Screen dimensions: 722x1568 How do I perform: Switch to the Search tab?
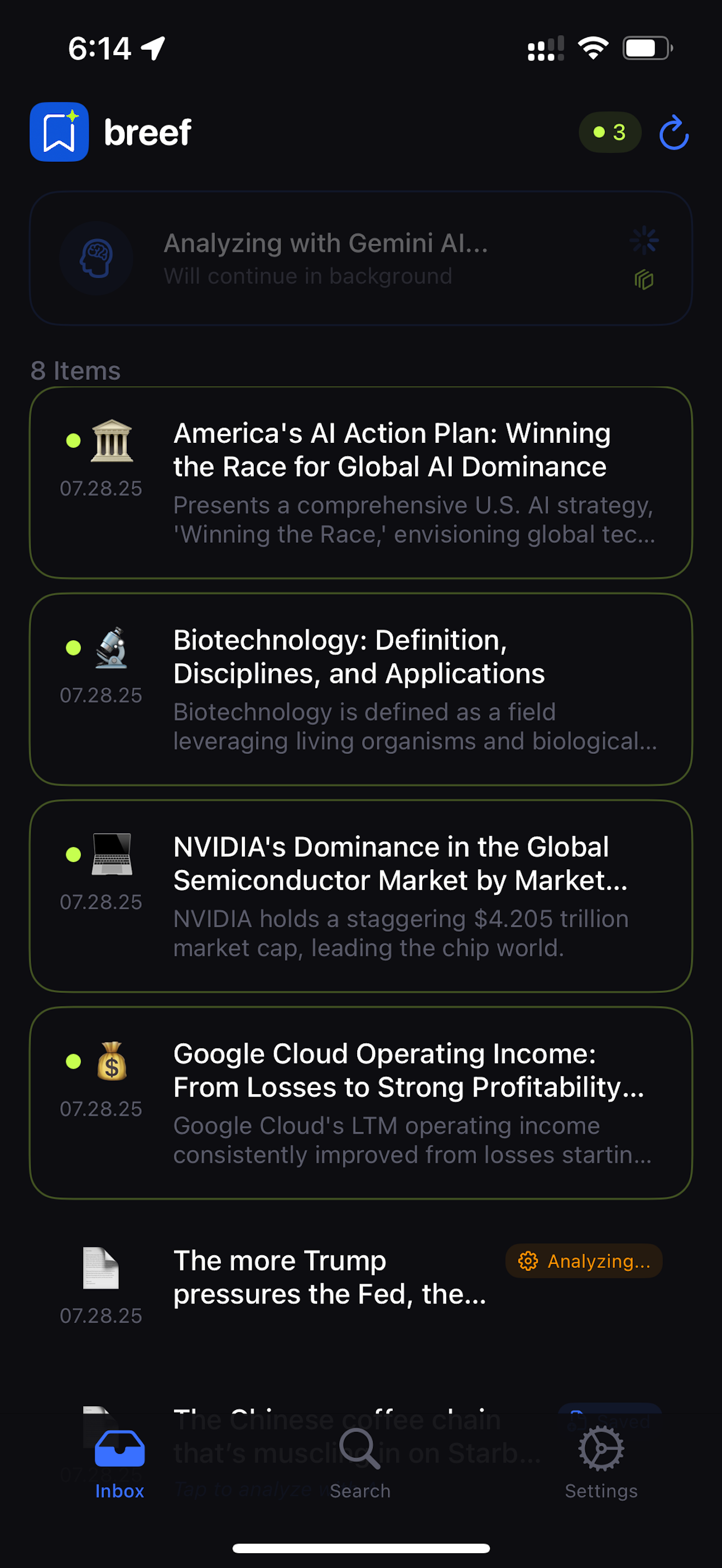(x=360, y=1464)
